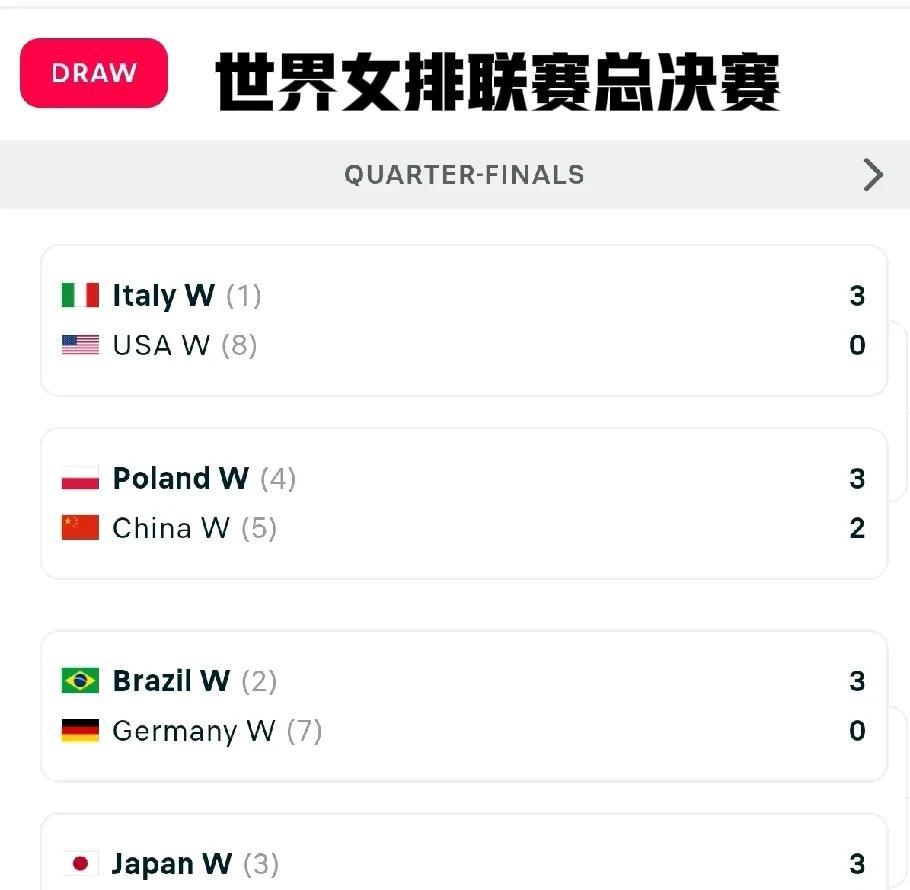Select the red DRAW button
This screenshot has height=890, width=910.
click(x=94, y=73)
